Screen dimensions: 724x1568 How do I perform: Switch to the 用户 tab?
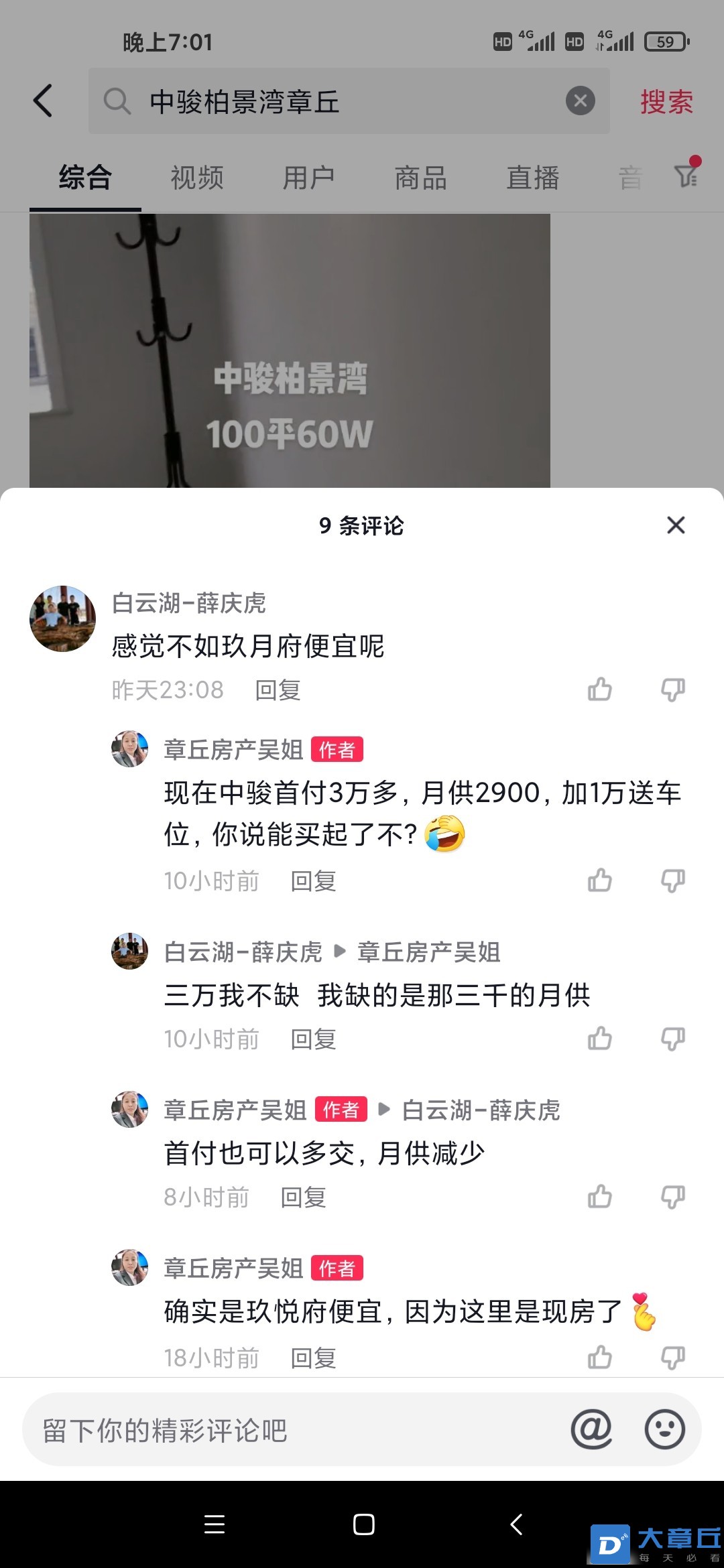pyautogui.click(x=308, y=178)
